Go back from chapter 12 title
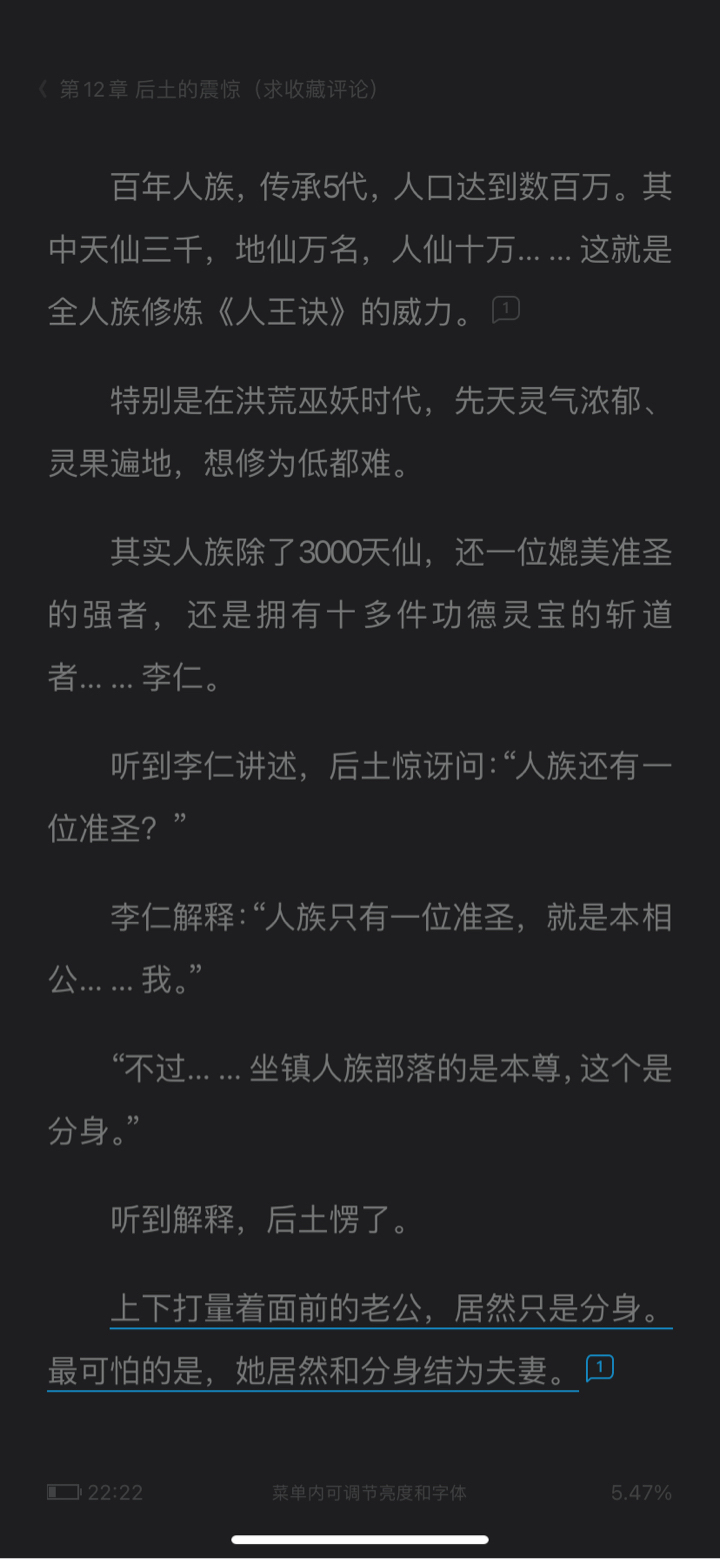 tap(43, 90)
